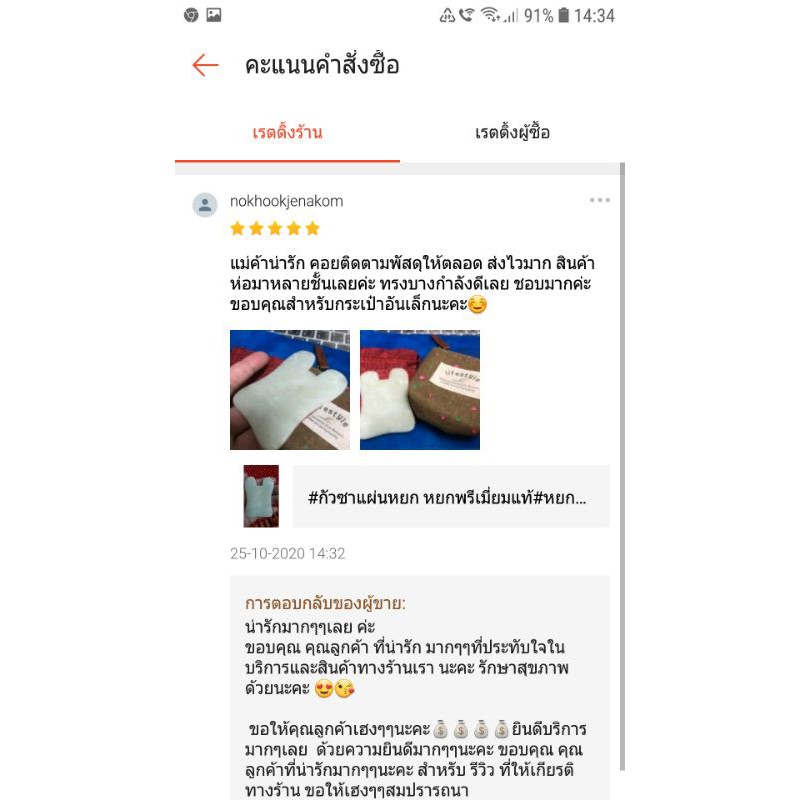Open the #กัวซาแผ่นหยก product listing

pos(448,496)
